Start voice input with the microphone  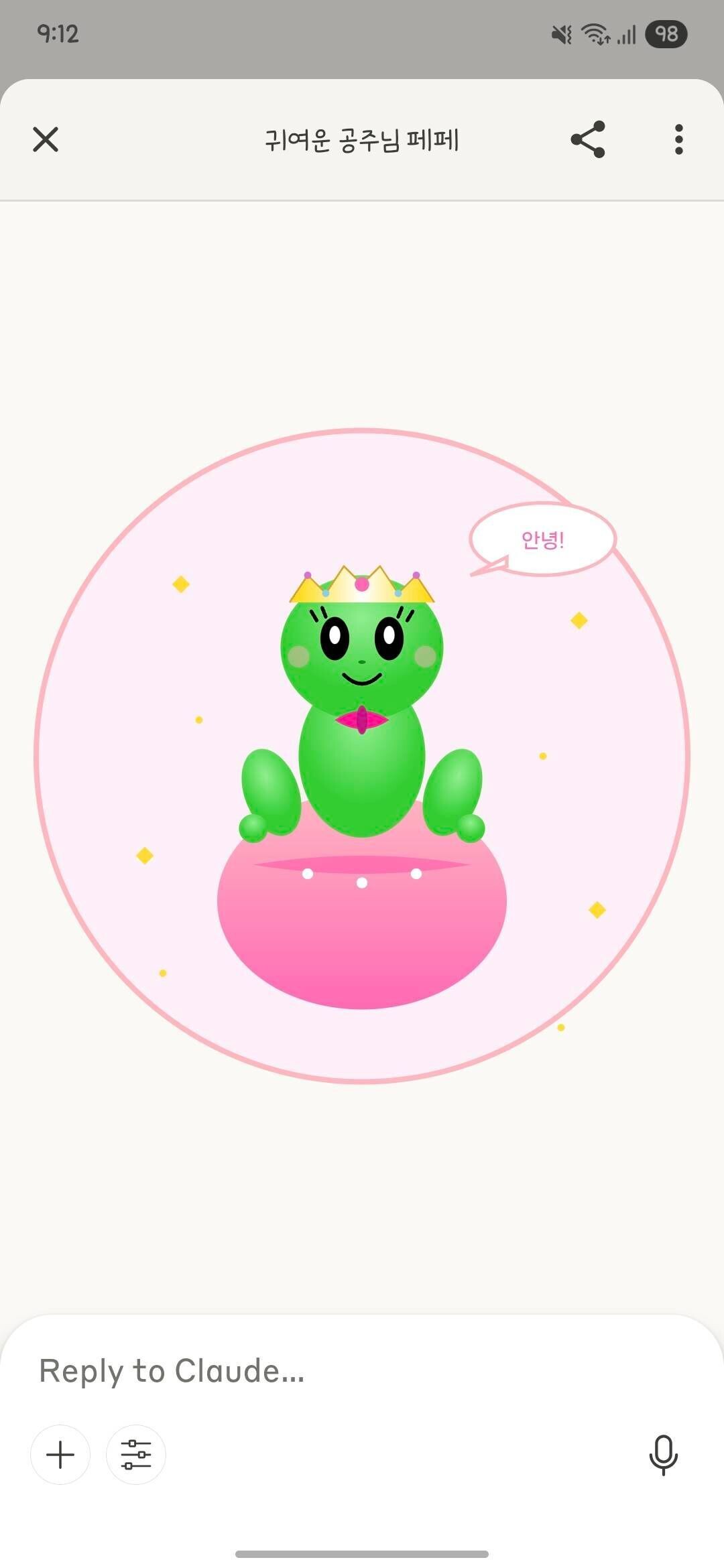[x=663, y=1455]
